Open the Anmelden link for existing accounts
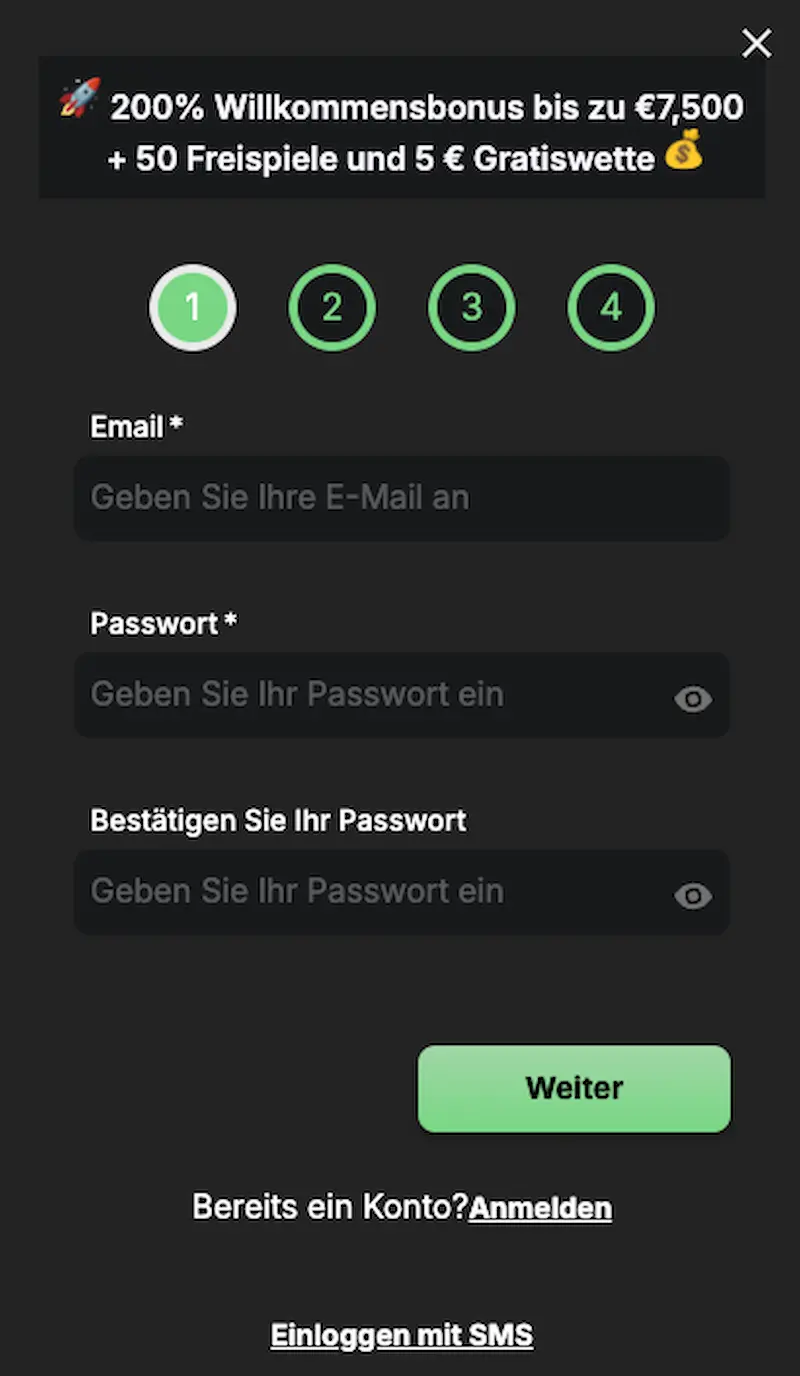Viewport: 800px width, 1376px height. (x=540, y=1207)
